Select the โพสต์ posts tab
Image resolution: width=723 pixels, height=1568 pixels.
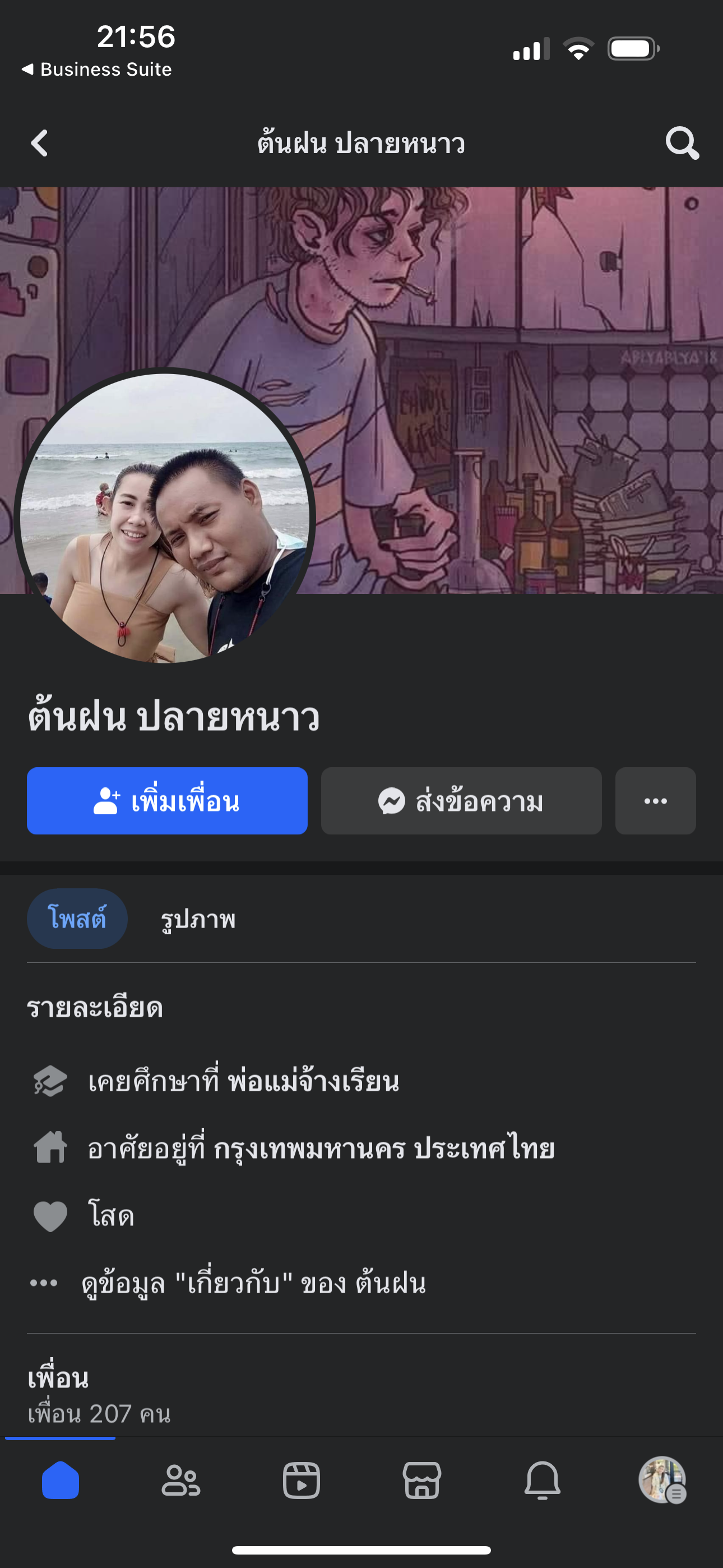(x=77, y=919)
